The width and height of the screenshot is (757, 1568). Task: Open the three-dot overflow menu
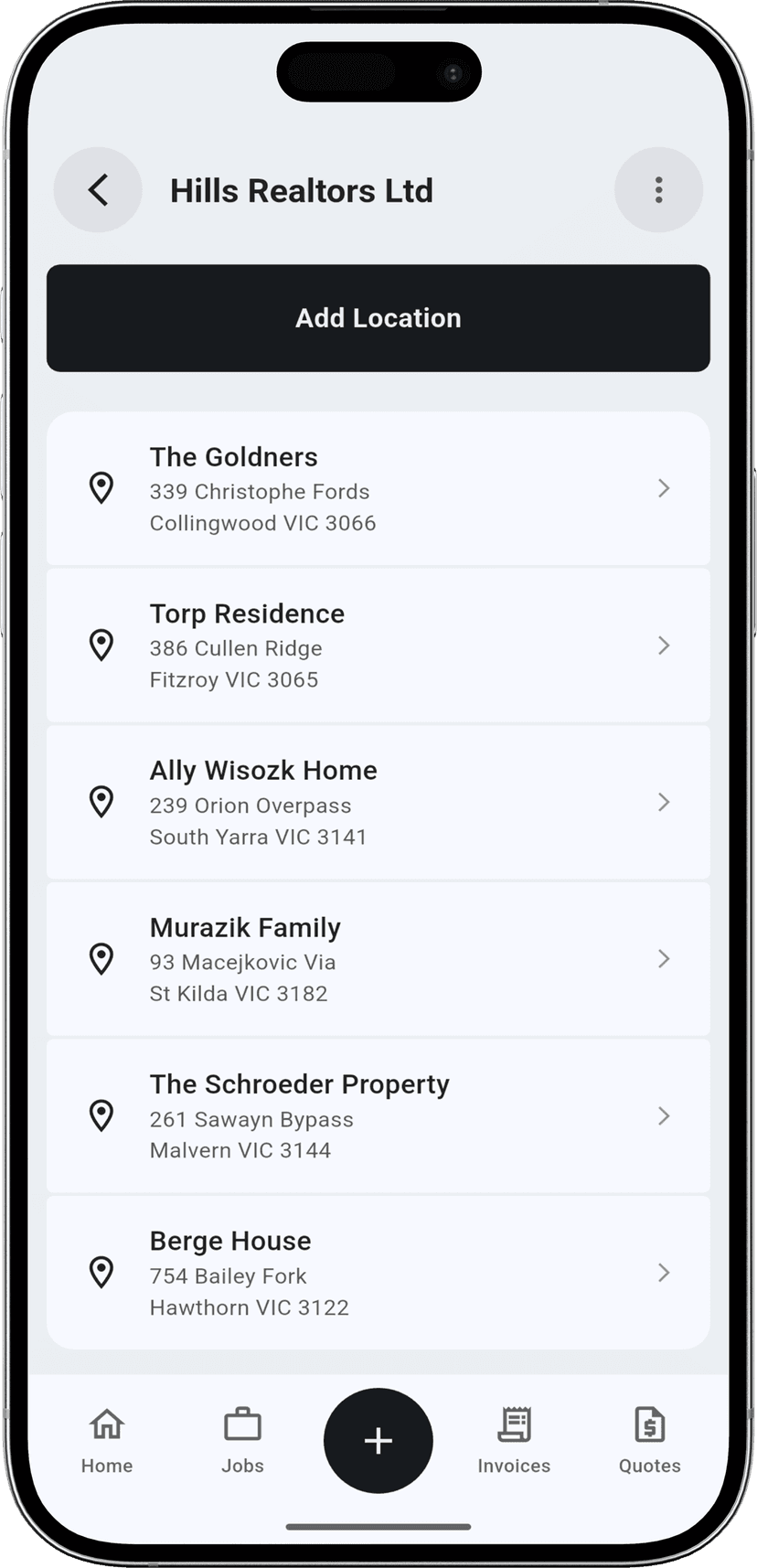[x=658, y=189]
